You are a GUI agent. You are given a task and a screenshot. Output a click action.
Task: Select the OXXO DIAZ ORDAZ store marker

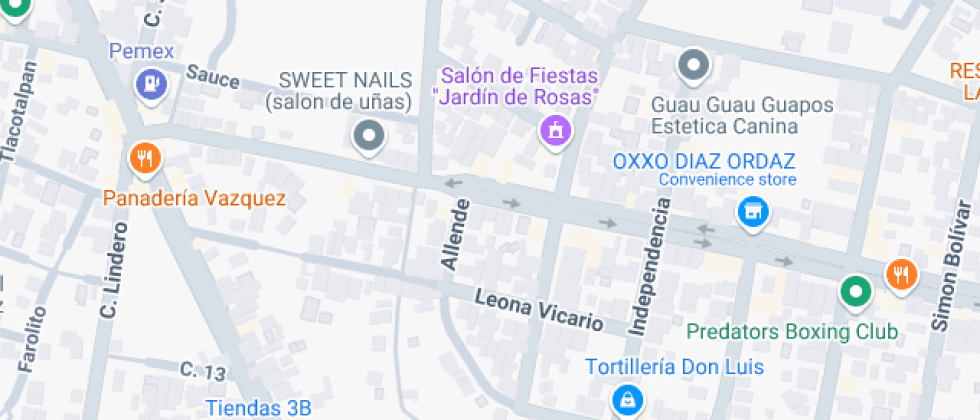click(x=753, y=211)
